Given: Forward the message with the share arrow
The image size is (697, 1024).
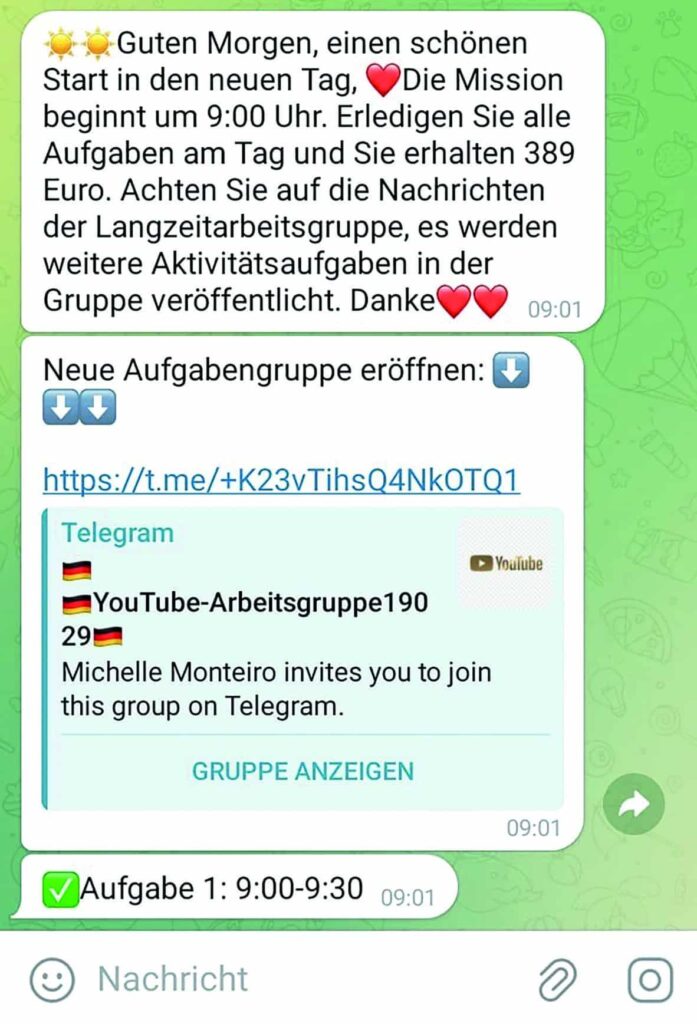Looking at the screenshot, I should click(x=634, y=804).
